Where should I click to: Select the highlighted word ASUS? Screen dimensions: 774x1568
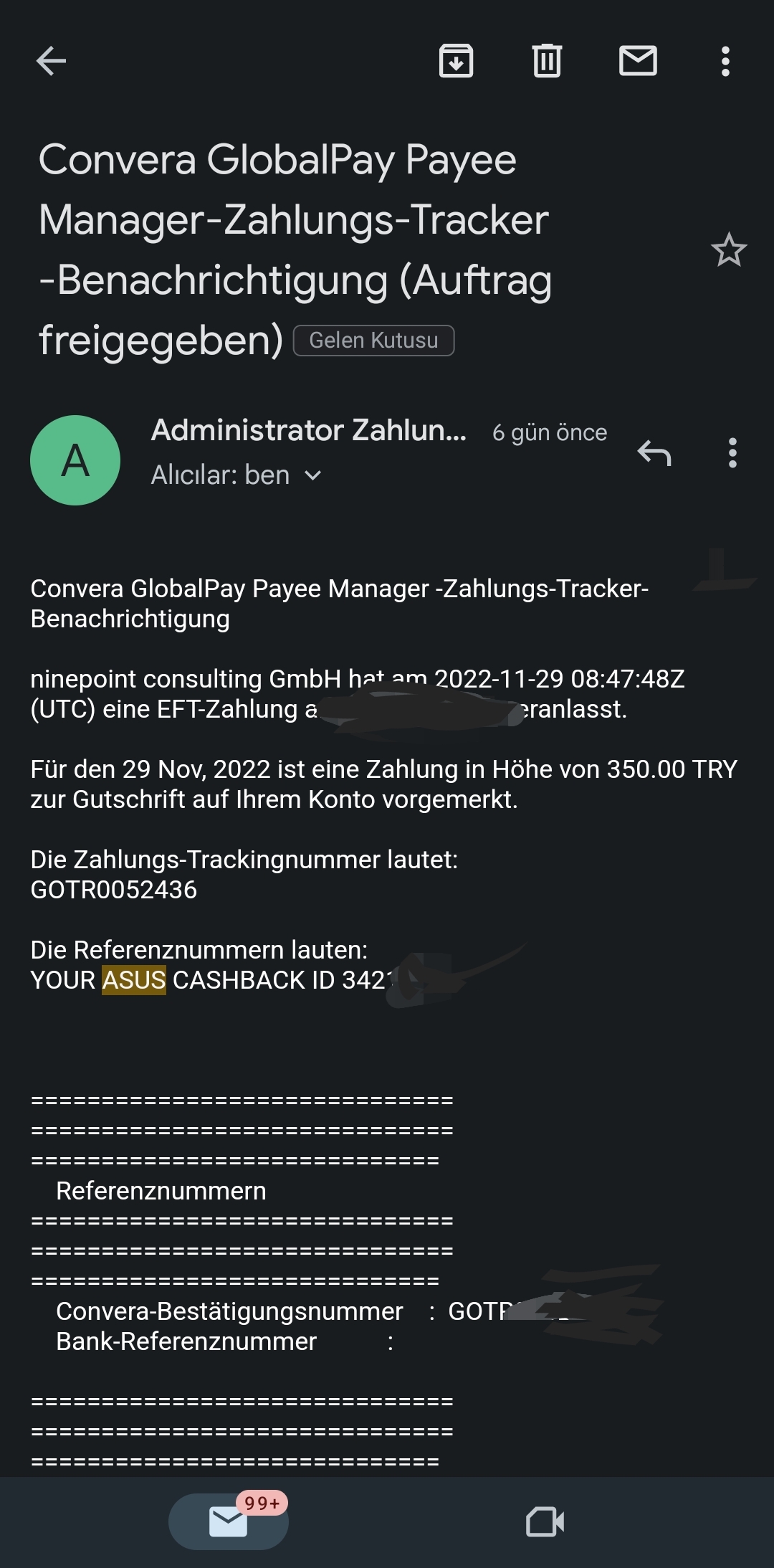[x=131, y=978]
